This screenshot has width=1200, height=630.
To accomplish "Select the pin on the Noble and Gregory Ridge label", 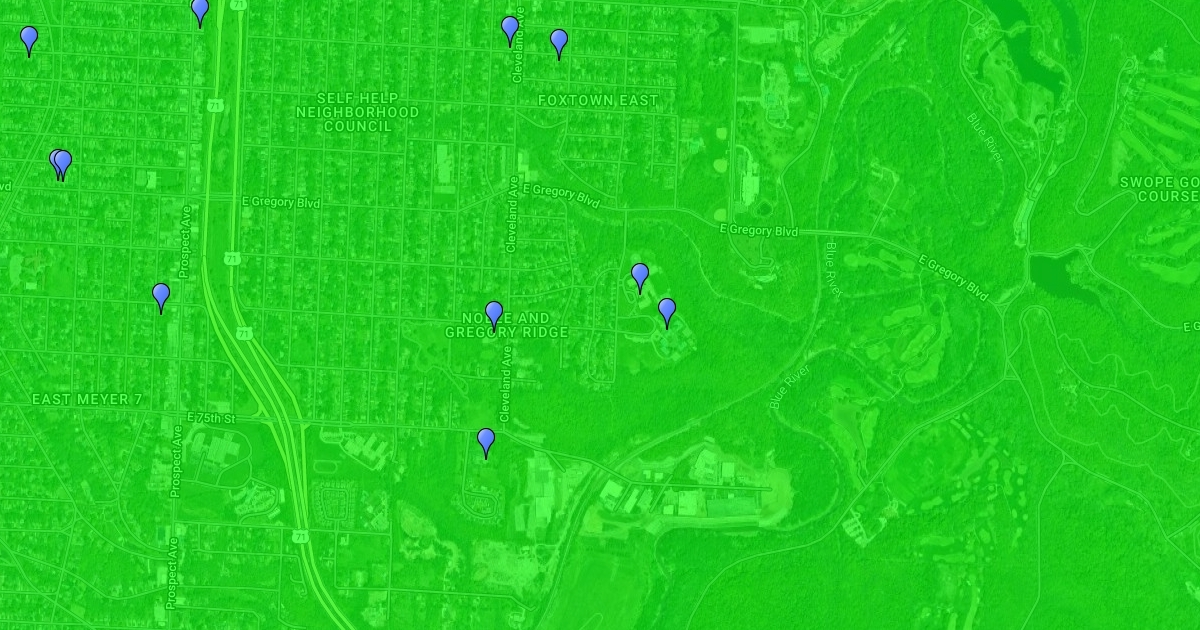I will (493, 315).
